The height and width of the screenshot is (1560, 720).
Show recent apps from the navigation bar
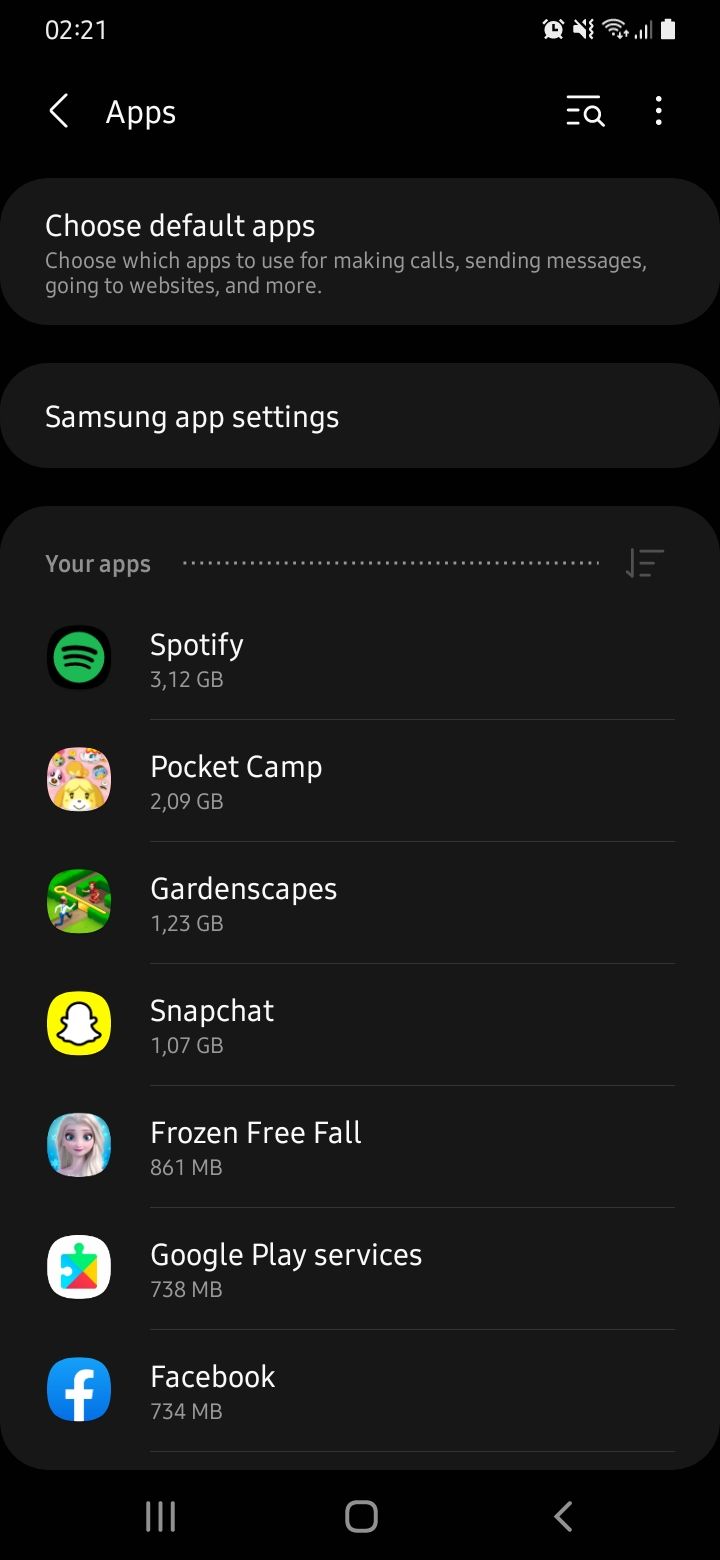[160, 1516]
